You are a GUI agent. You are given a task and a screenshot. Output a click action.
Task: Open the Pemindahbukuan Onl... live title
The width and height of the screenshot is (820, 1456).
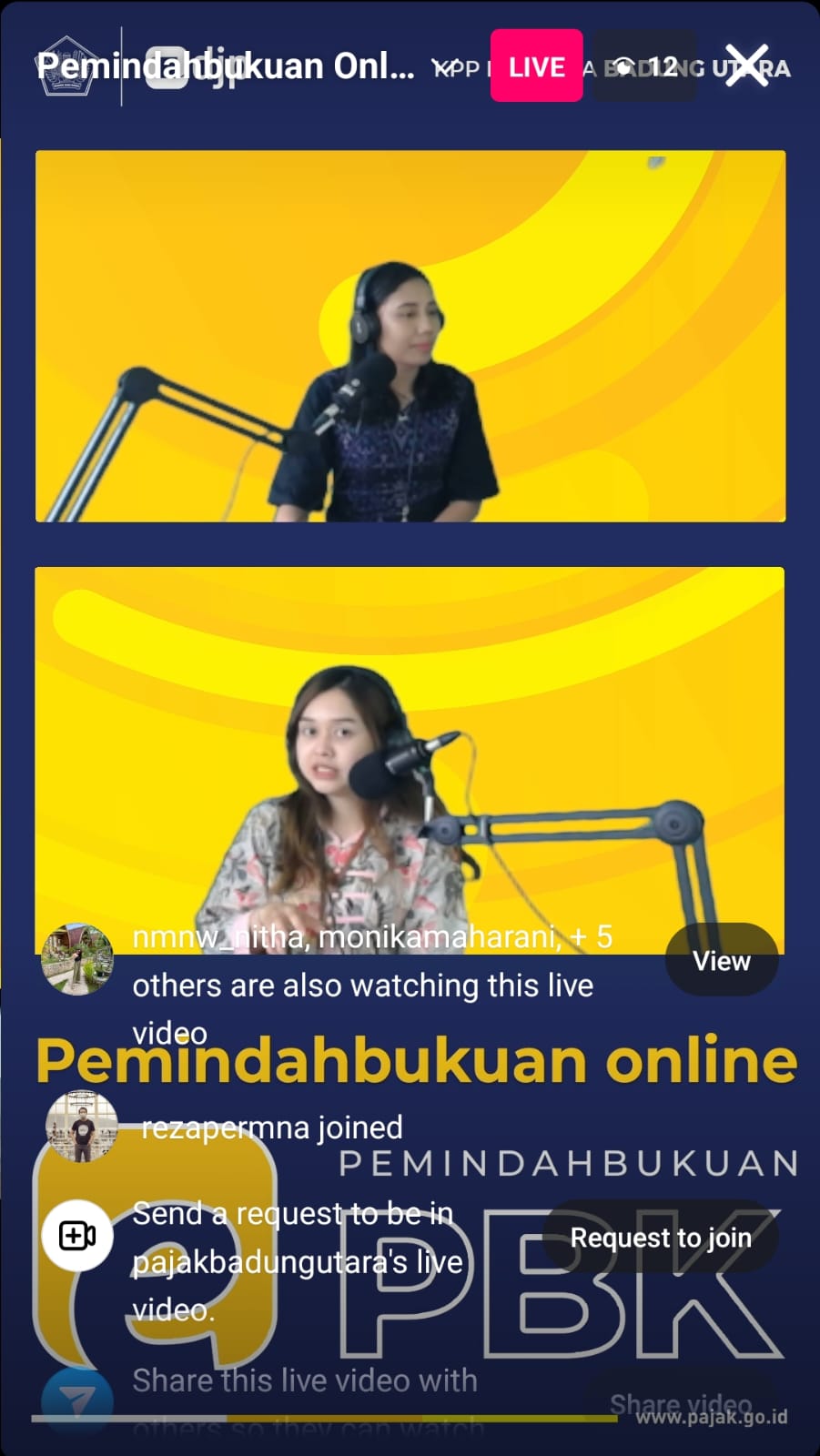(x=226, y=66)
